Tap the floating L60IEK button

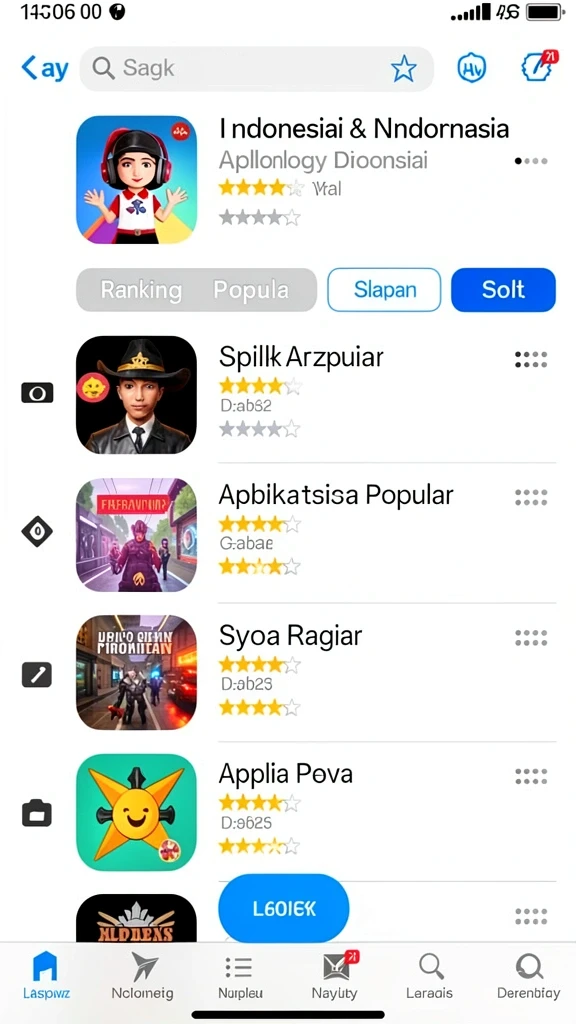pos(283,908)
